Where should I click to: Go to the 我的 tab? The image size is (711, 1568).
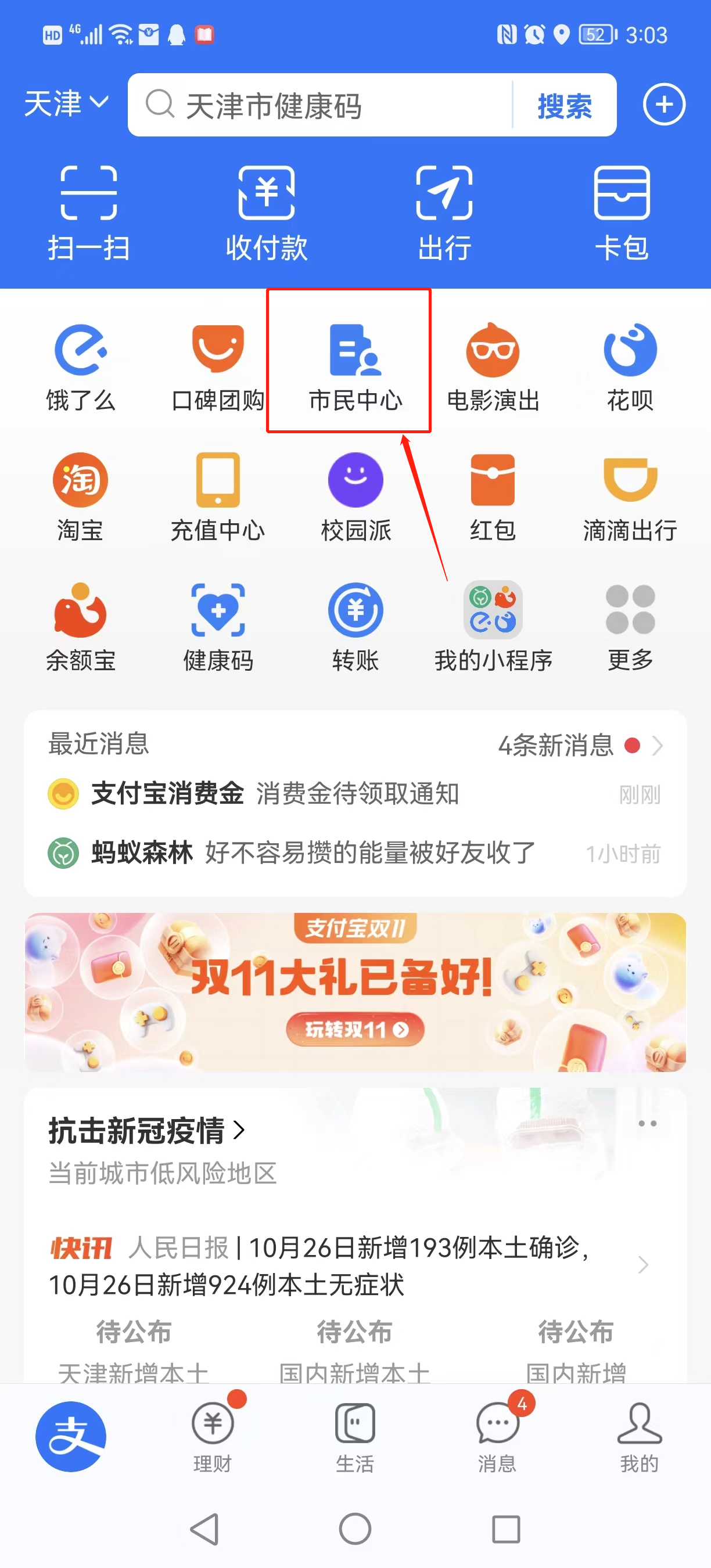639,1436
